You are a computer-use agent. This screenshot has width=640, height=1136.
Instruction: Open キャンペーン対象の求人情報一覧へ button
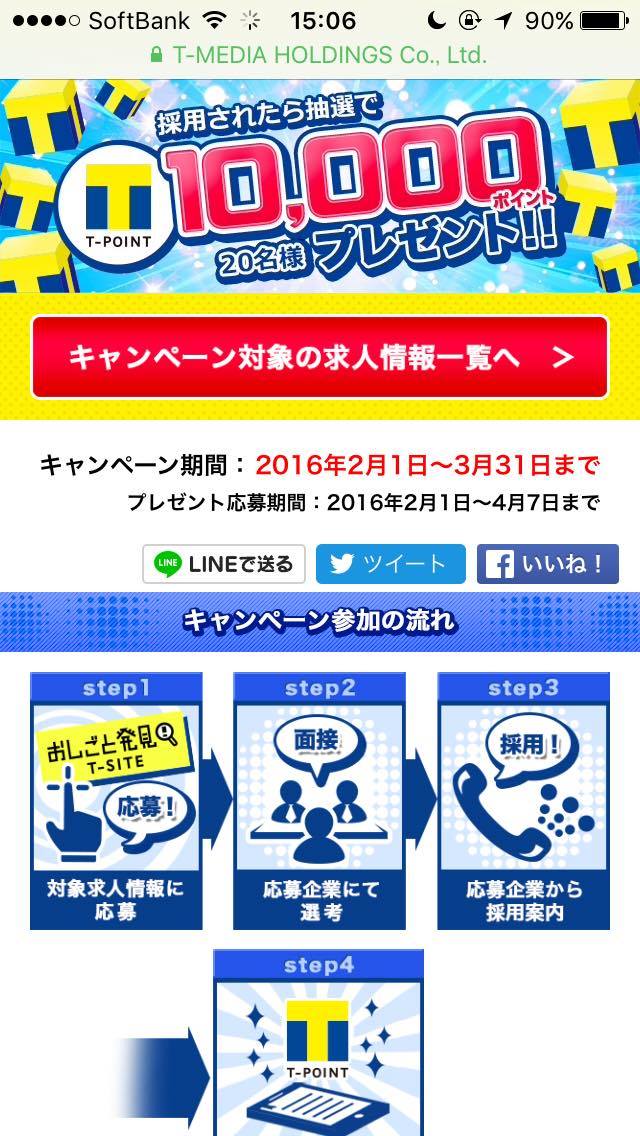point(319,357)
